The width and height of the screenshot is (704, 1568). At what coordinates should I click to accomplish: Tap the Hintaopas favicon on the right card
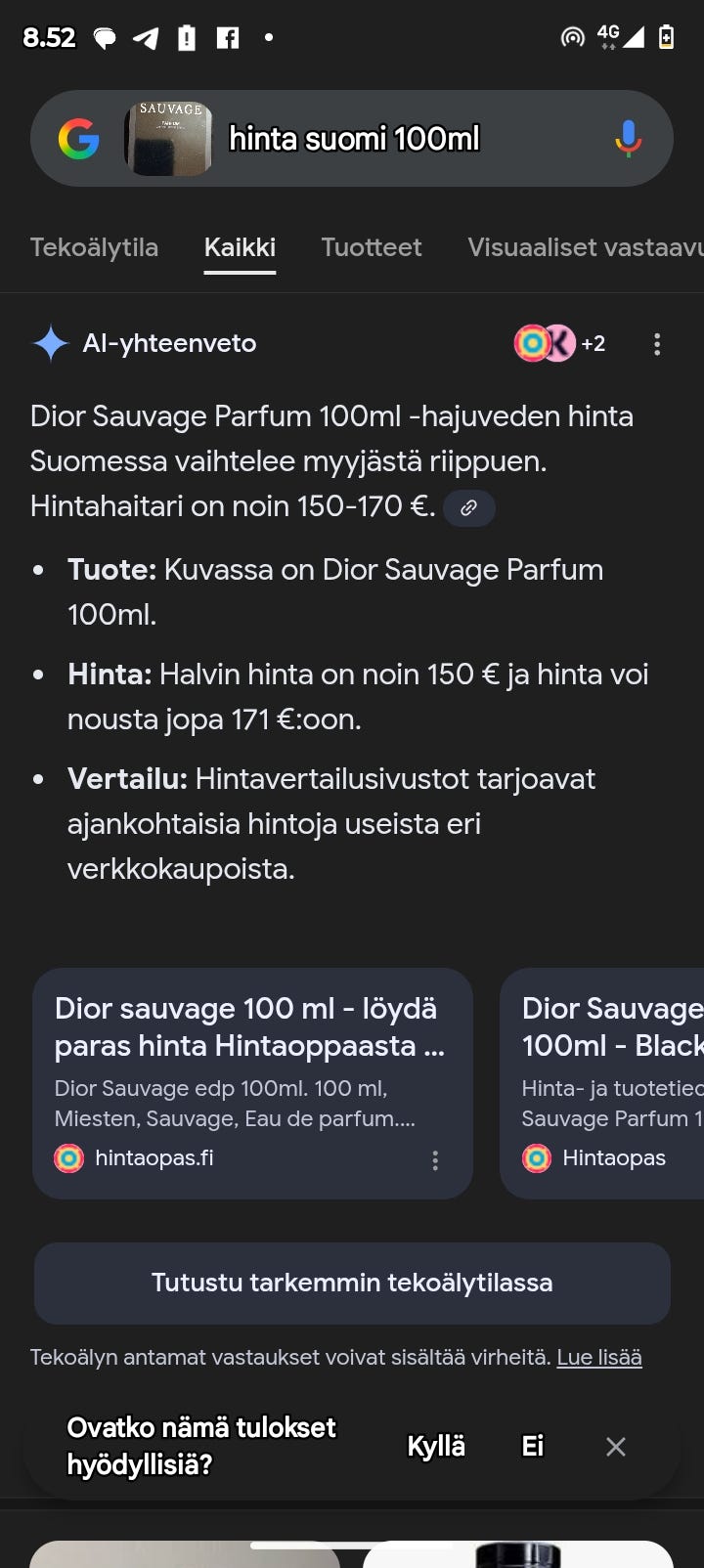coord(537,1157)
